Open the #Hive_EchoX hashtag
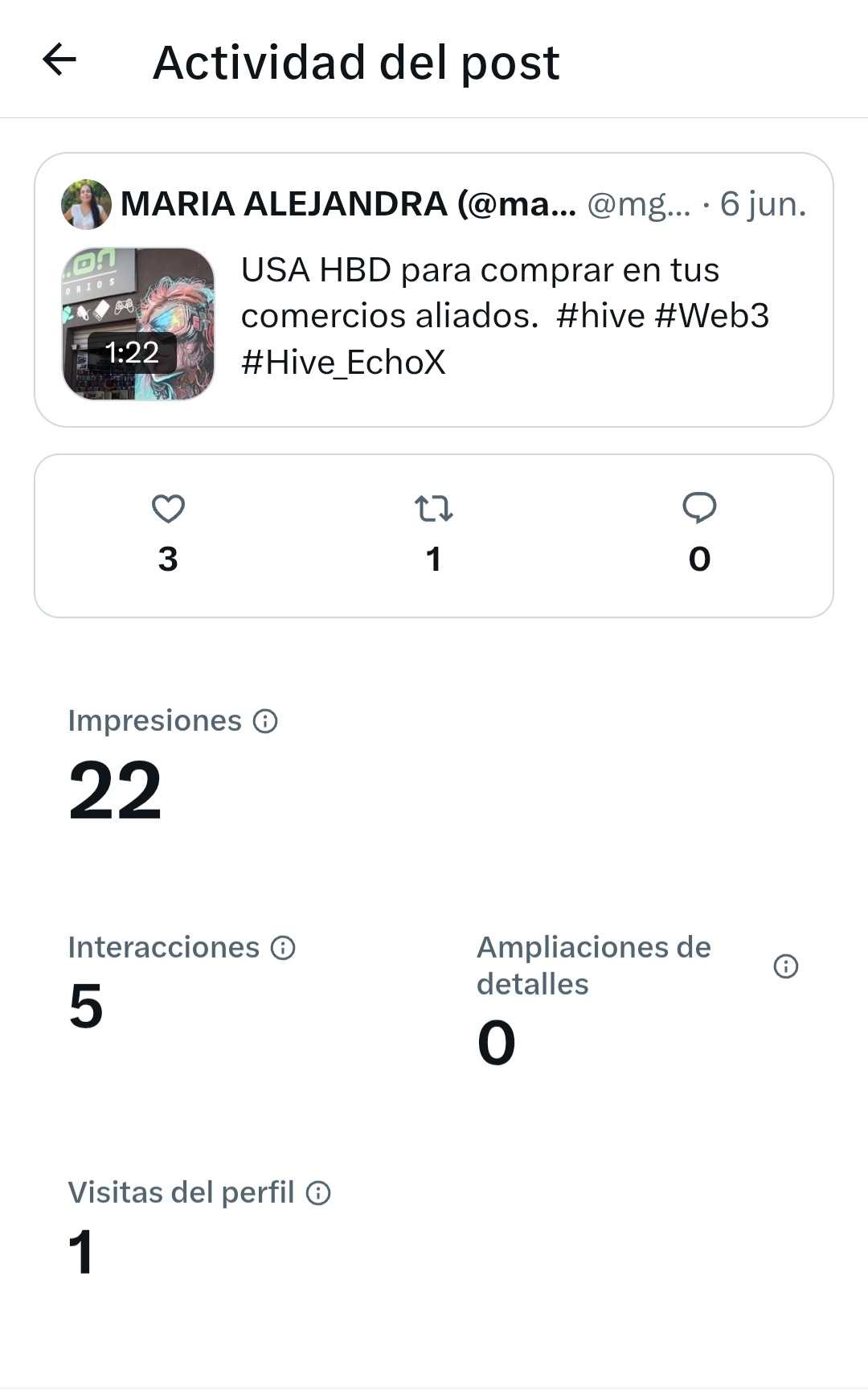 343,363
